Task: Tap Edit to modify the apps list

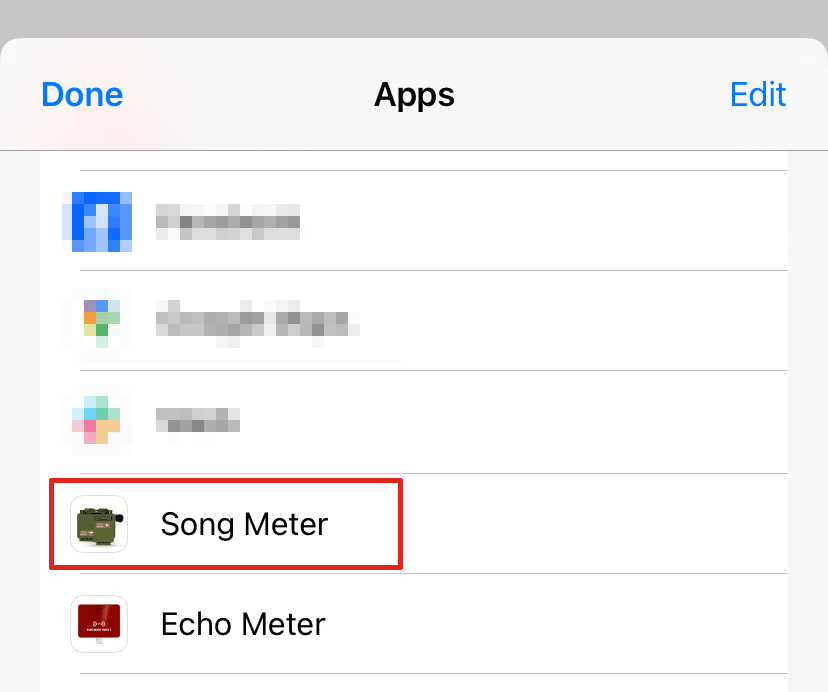Action: pyautogui.click(x=757, y=95)
